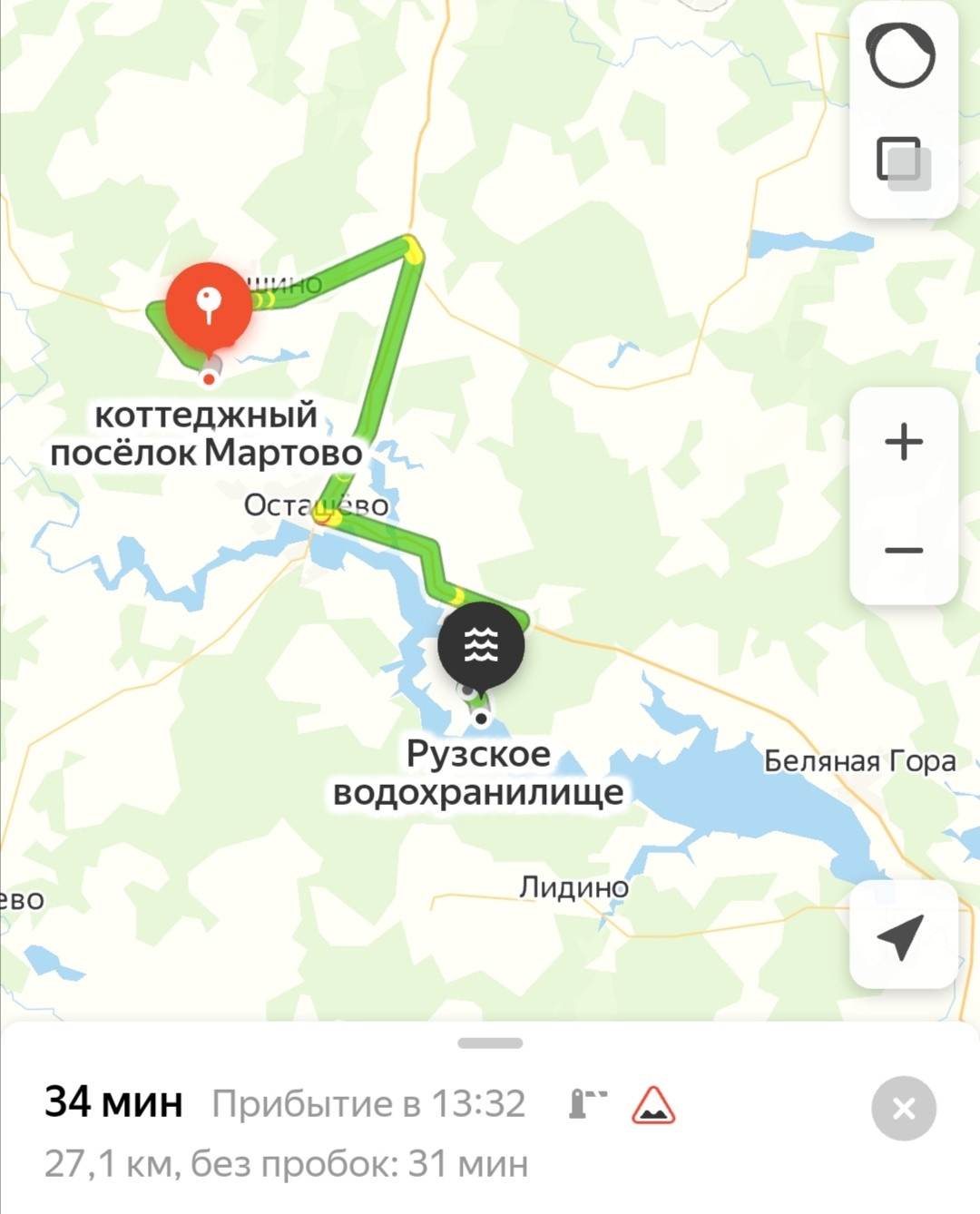Viewport: 980px width, 1214px height.
Task: Open the map layers button
Action: tap(902, 163)
